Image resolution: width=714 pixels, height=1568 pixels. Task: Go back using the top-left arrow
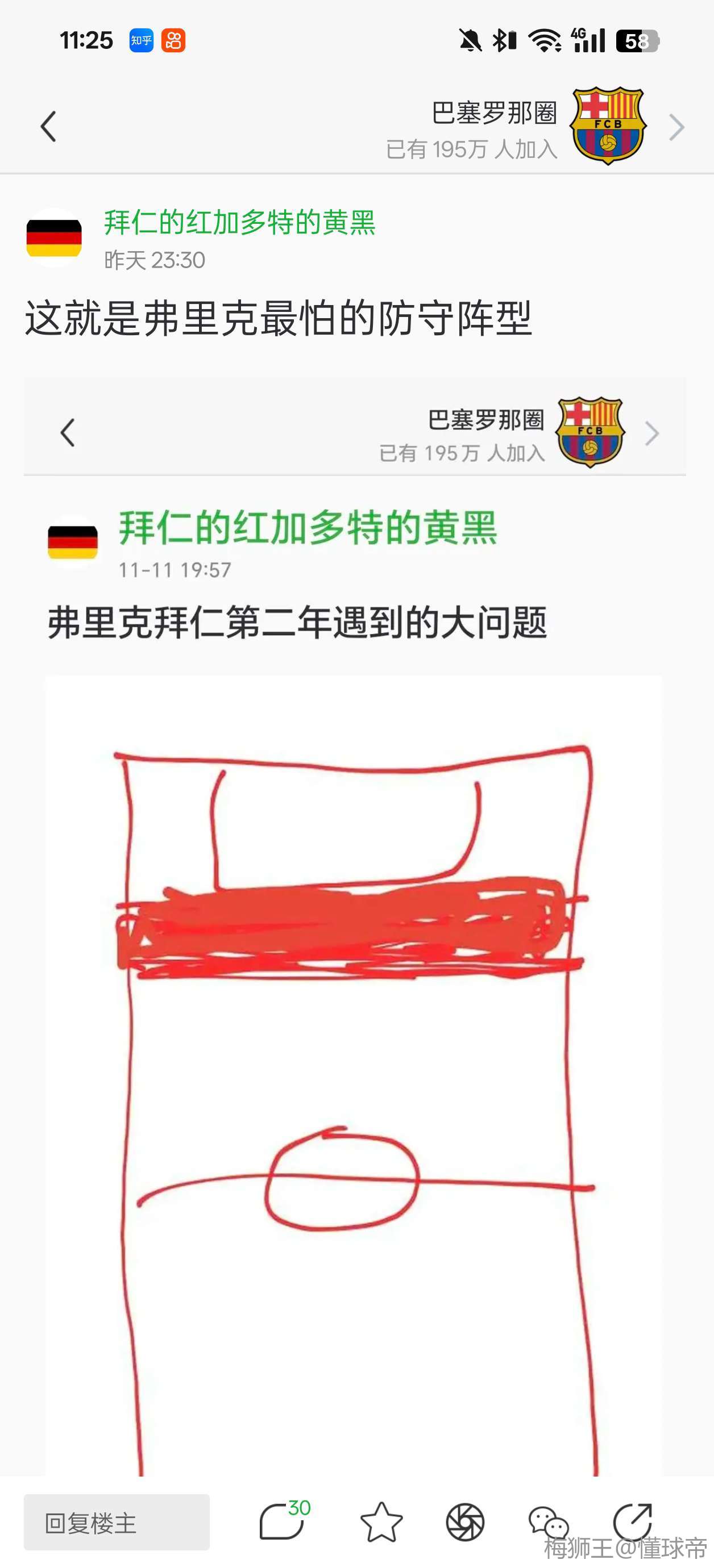pos(48,127)
